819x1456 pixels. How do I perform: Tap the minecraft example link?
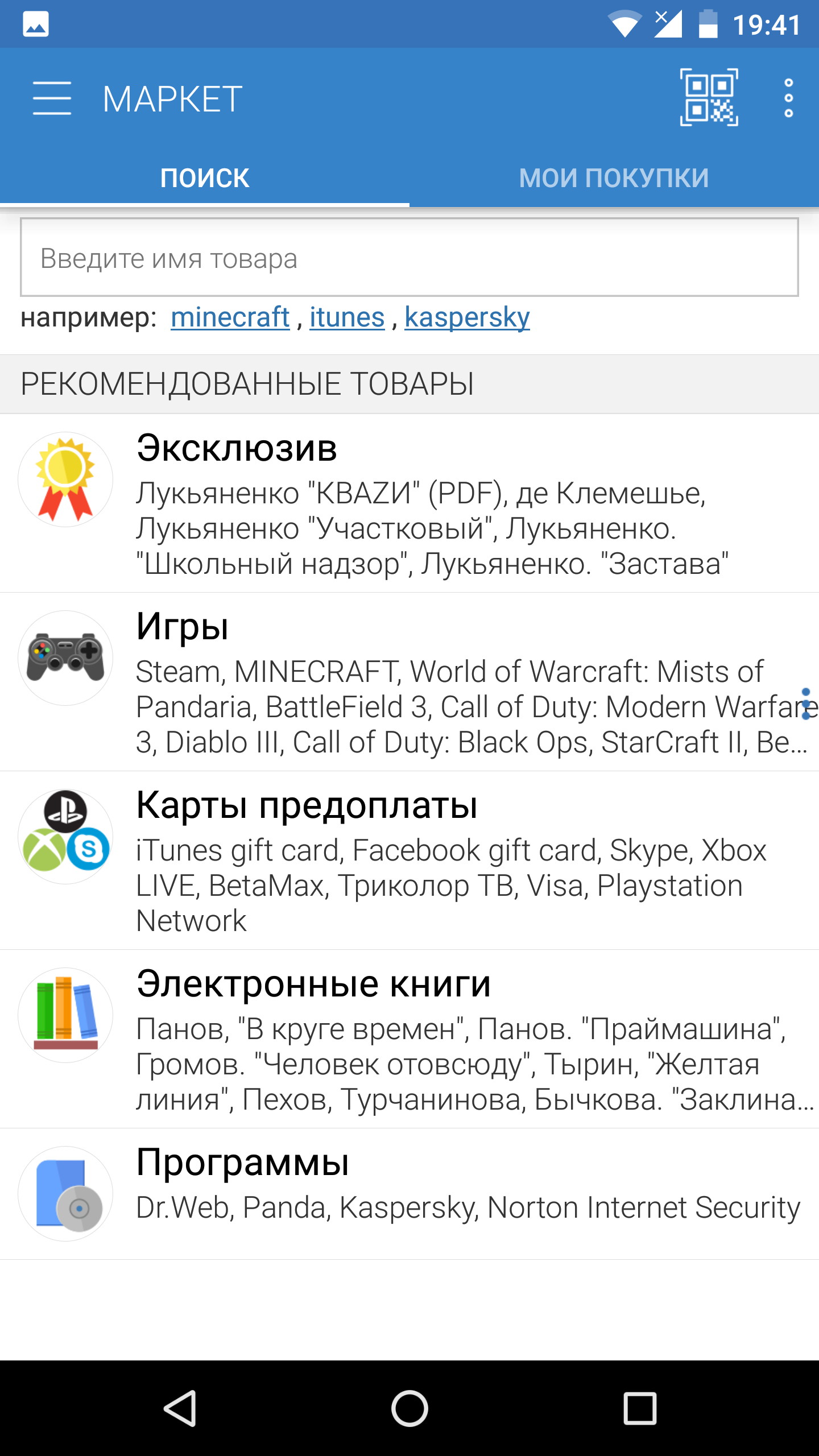pyautogui.click(x=230, y=317)
